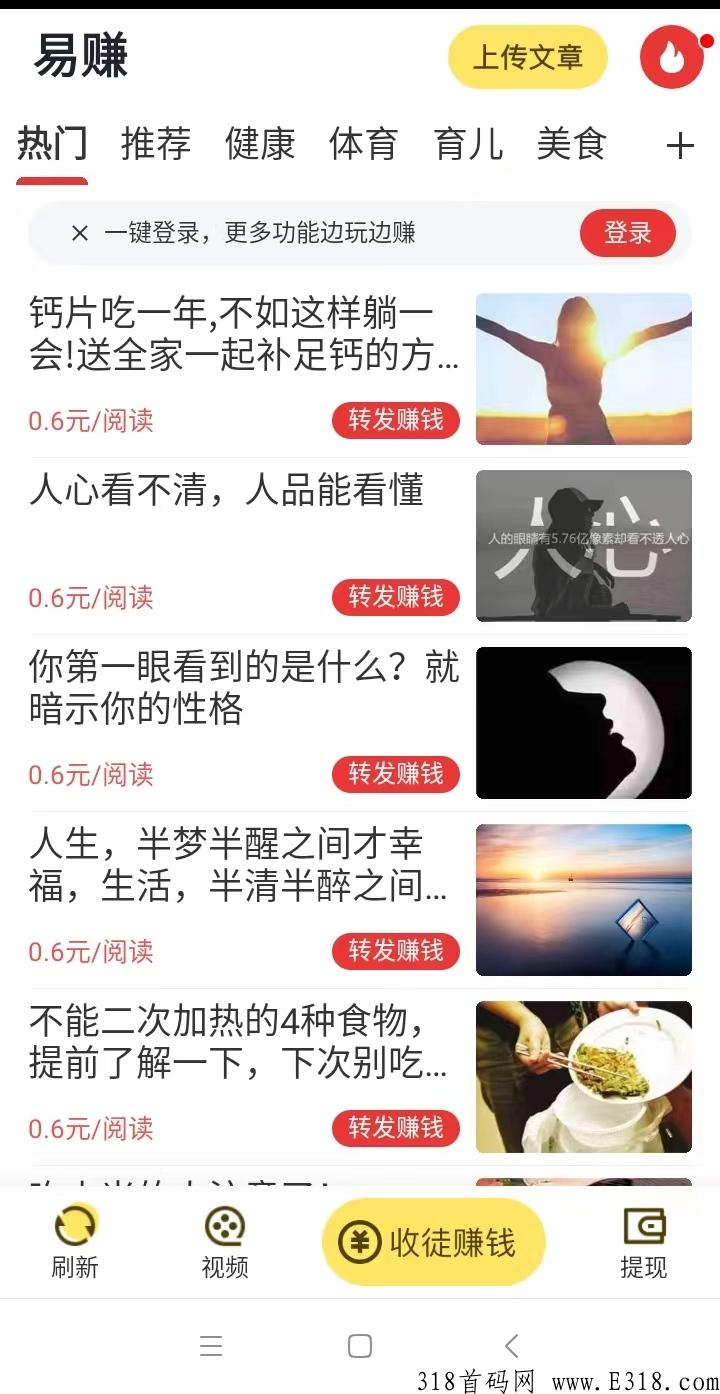
Task: Dismiss the one-tap login banner
Action: coord(80,233)
